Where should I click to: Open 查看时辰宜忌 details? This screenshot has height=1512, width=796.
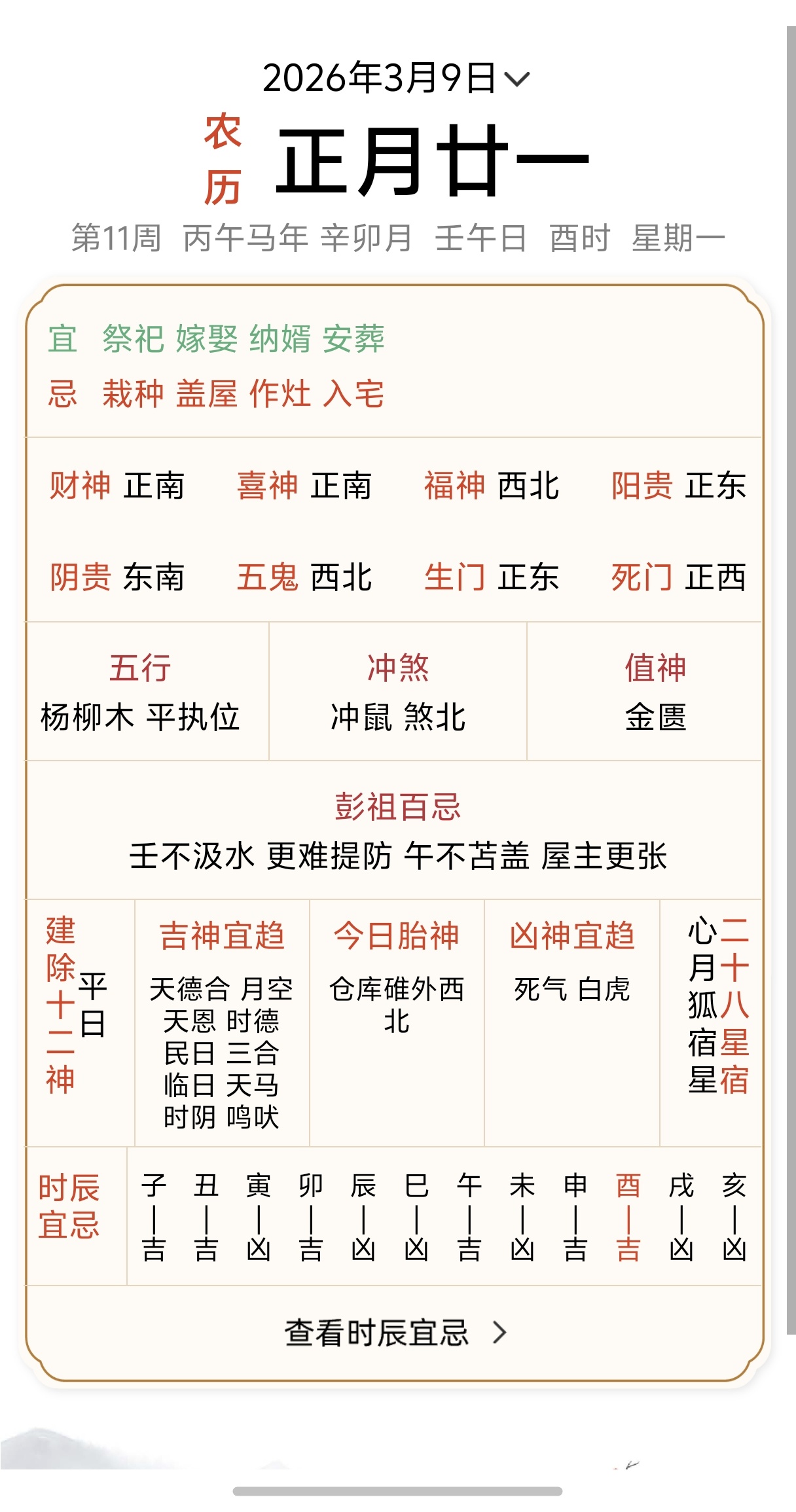point(395,1333)
